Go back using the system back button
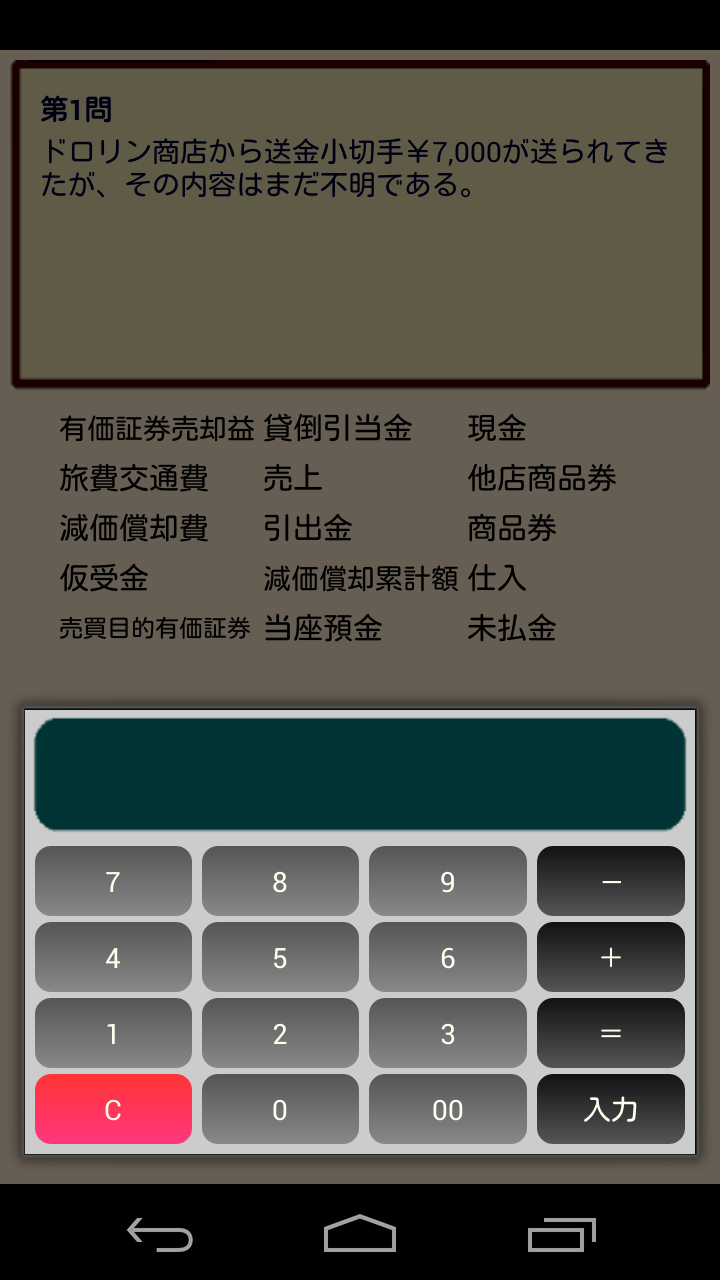Viewport: 720px width, 1280px height. (160, 1234)
